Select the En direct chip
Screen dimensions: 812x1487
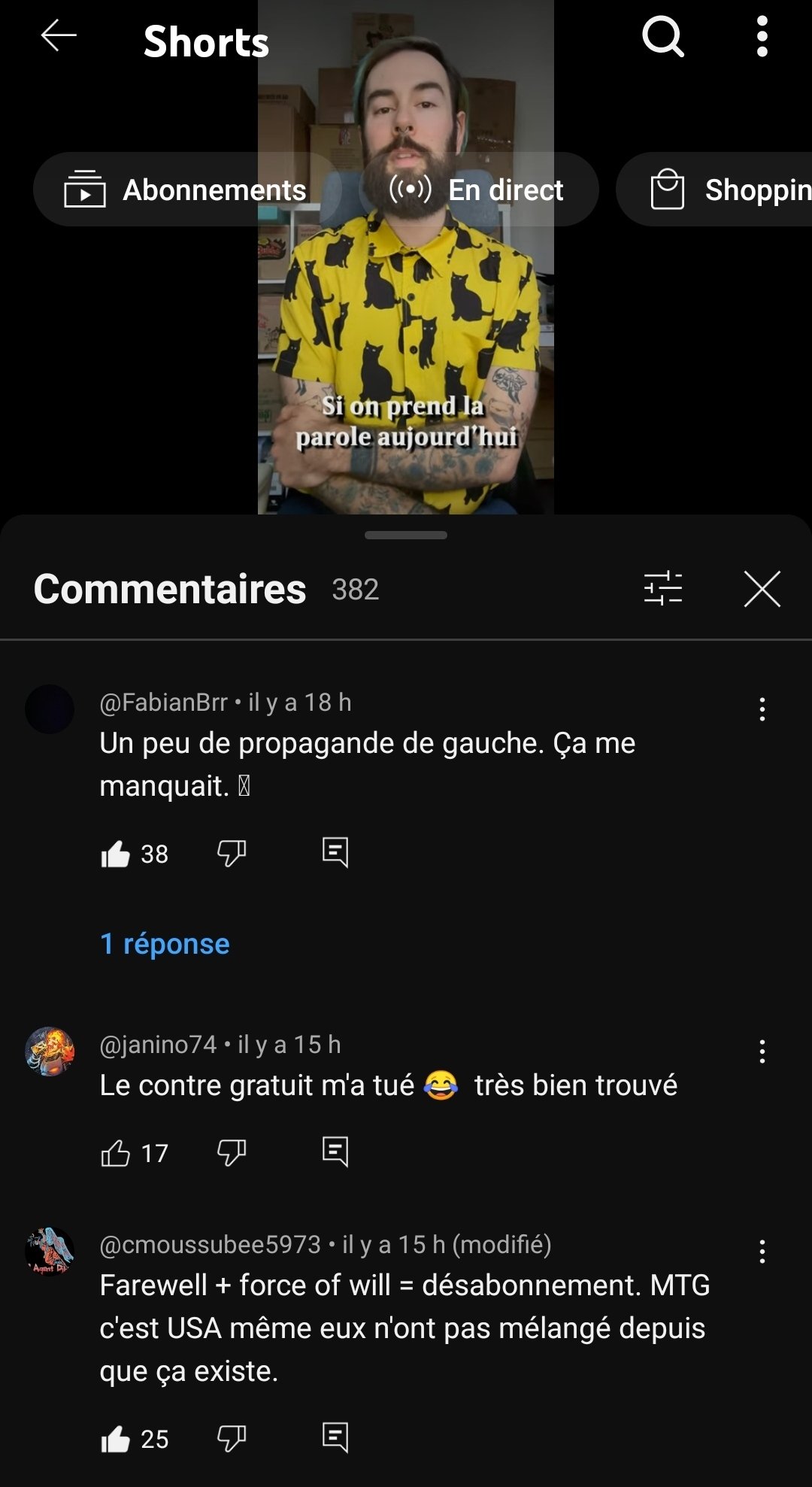point(478,190)
